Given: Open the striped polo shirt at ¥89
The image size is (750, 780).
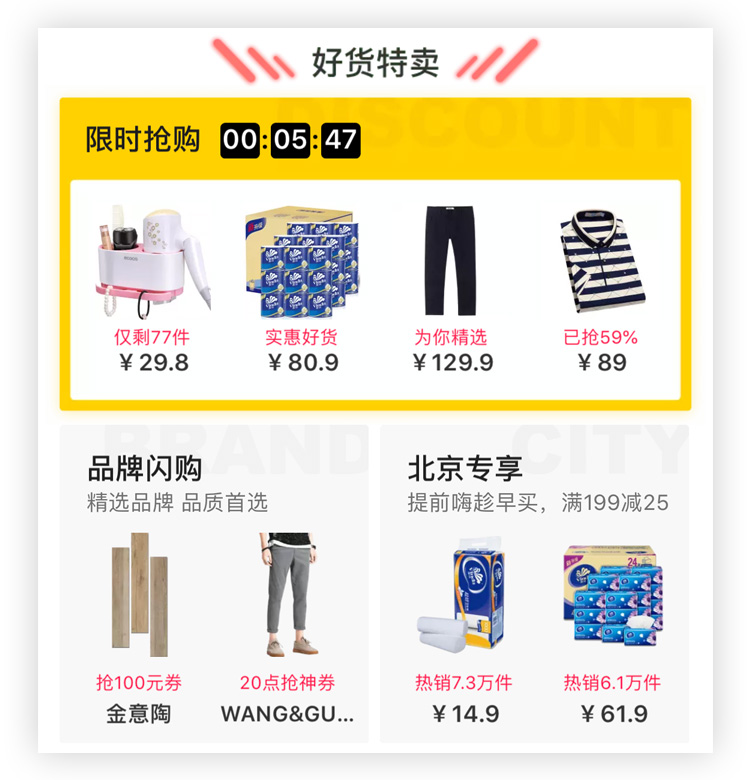Looking at the screenshot, I should (x=601, y=260).
